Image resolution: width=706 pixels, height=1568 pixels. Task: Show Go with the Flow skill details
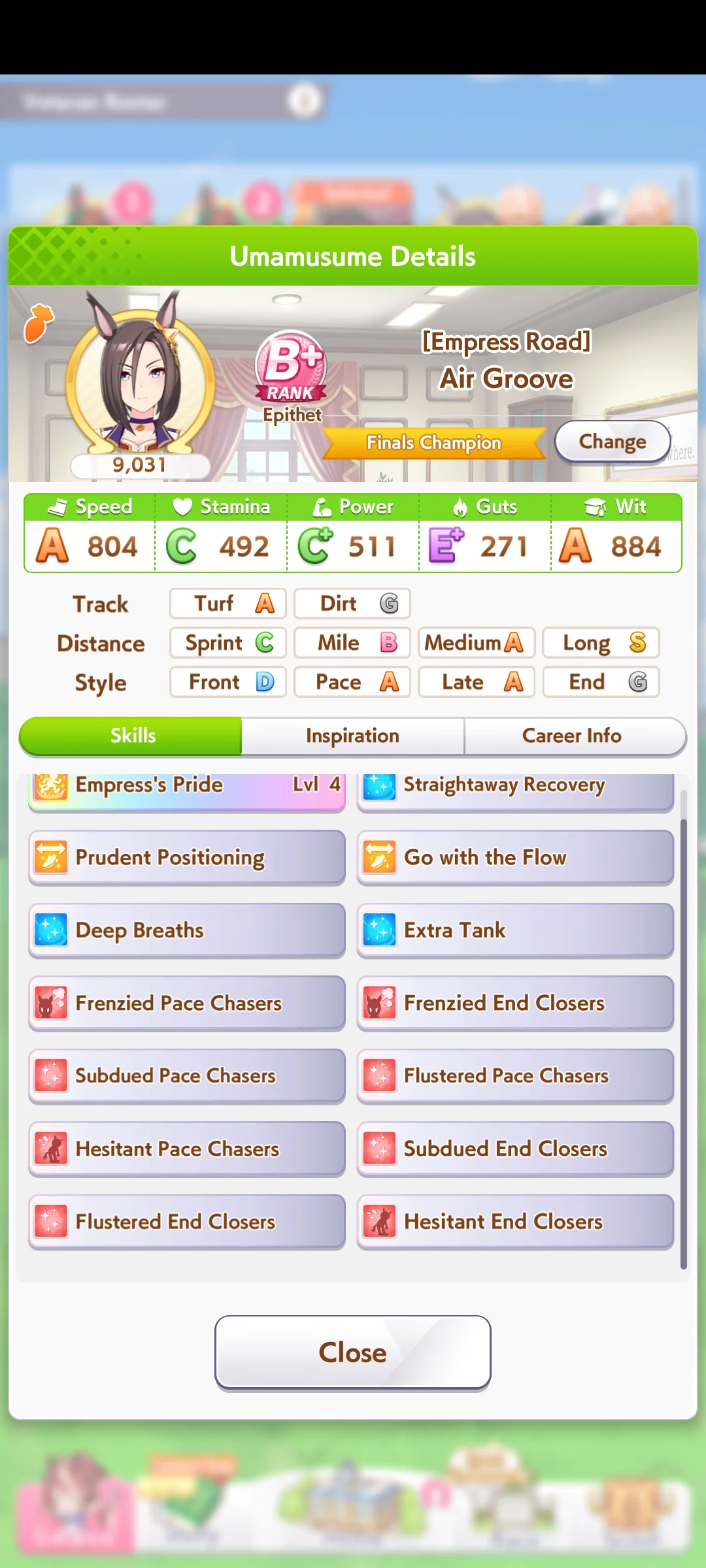coord(515,857)
